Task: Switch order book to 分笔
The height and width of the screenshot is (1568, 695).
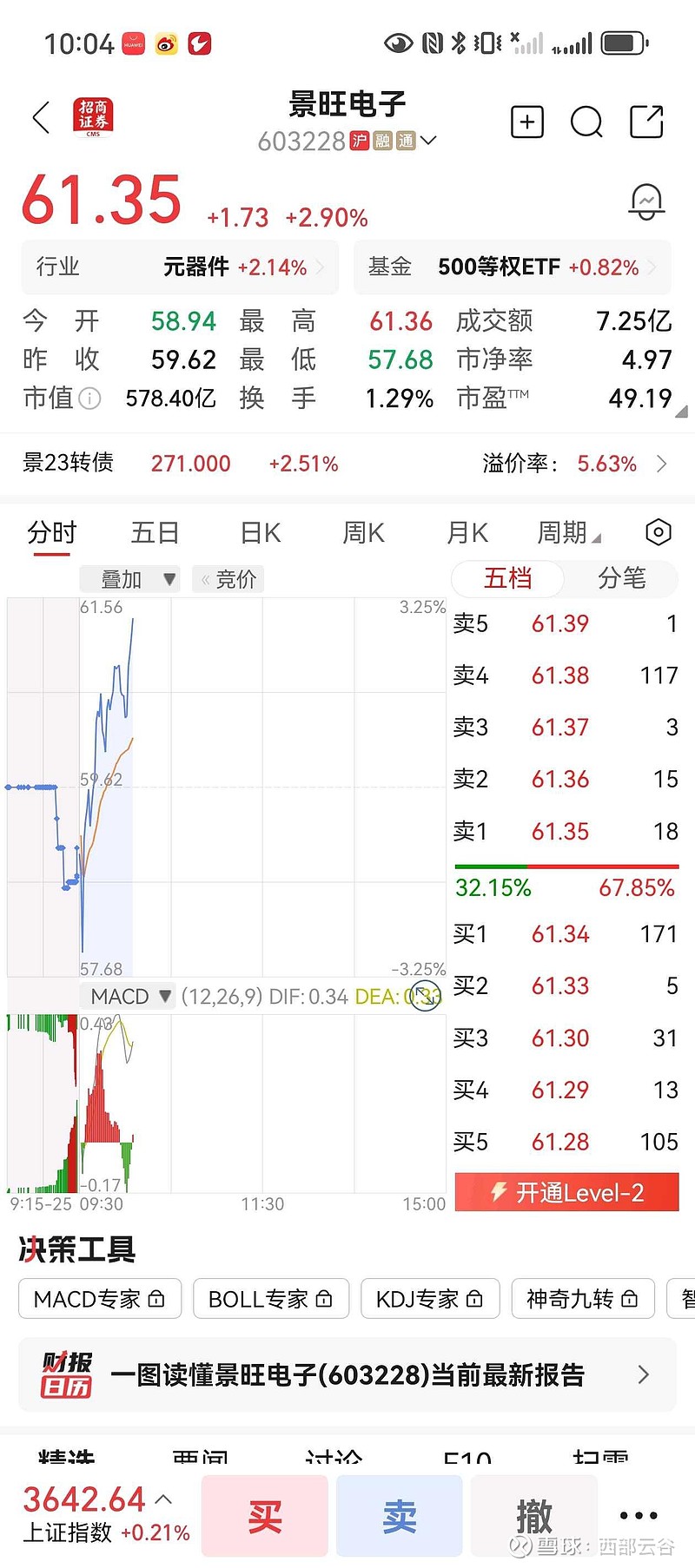Action: [621, 579]
